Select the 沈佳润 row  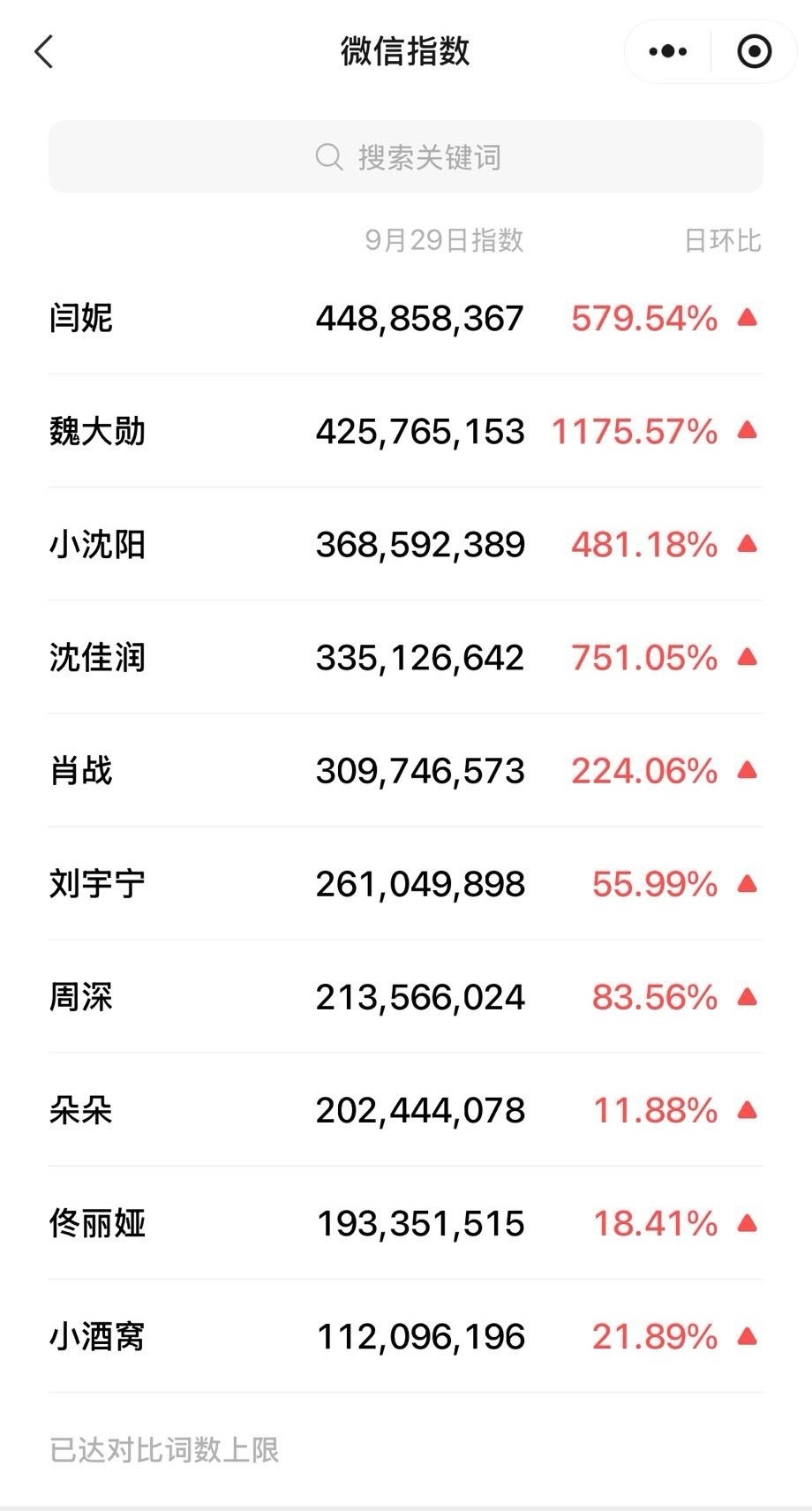[405, 657]
